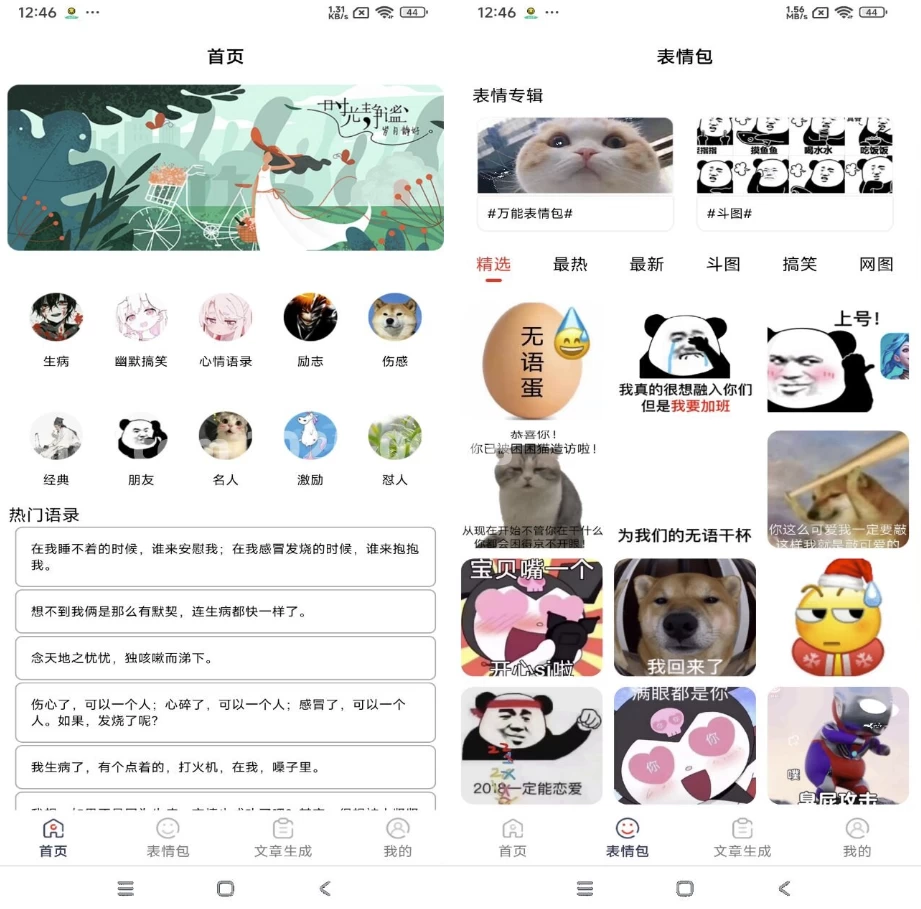This screenshot has height=909, width=921.
Task: Select the 网图 tab
Action: pyautogui.click(x=876, y=264)
